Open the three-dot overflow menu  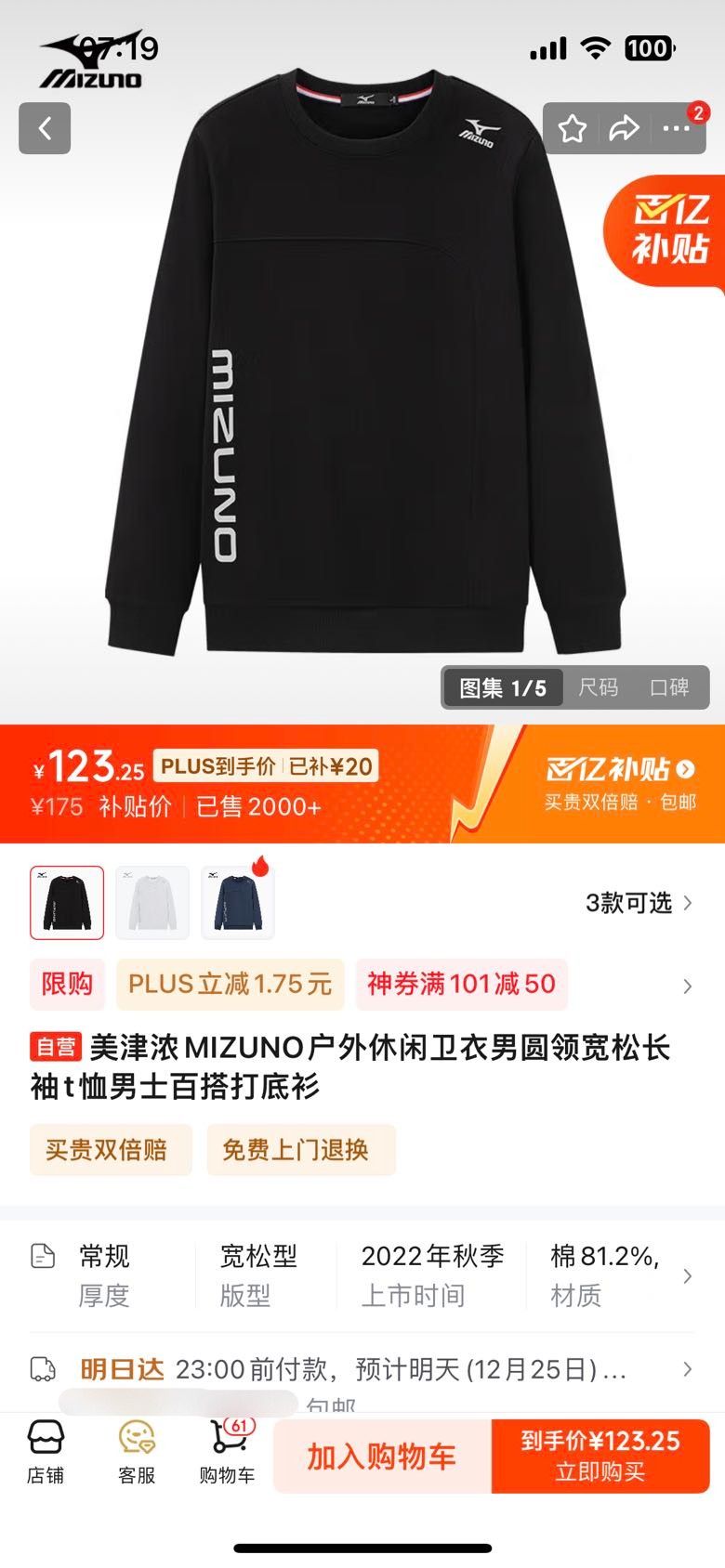click(676, 128)
